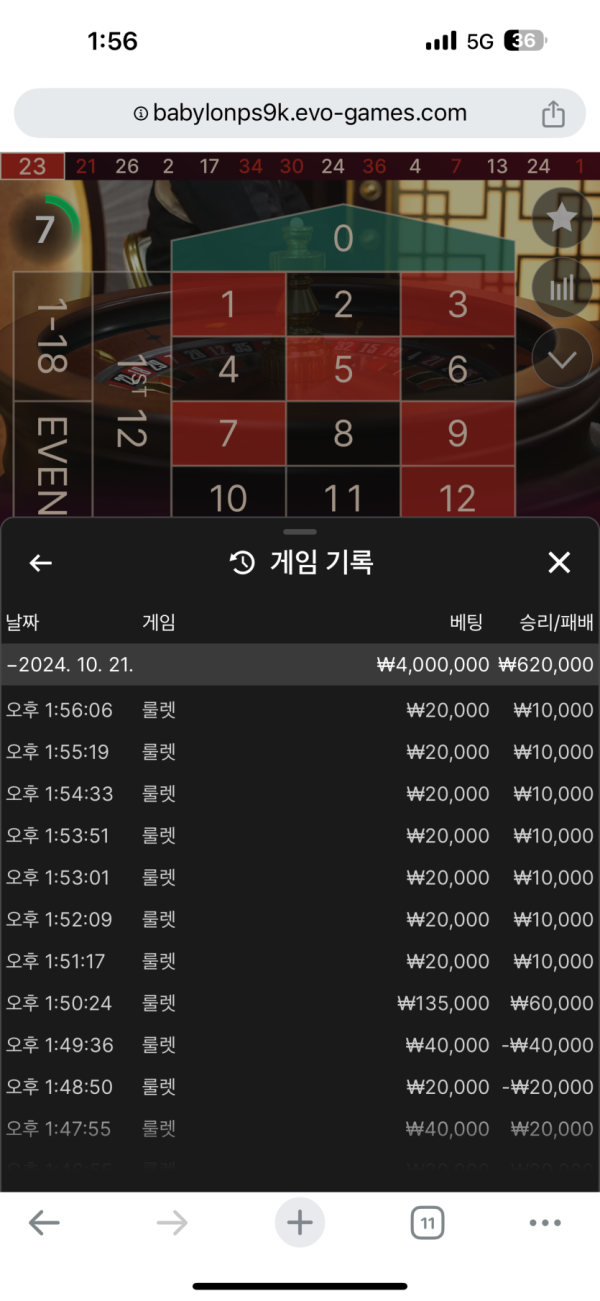Screen dimensions: 600x1301
Task: Close the game history panel
Action: 559,563
